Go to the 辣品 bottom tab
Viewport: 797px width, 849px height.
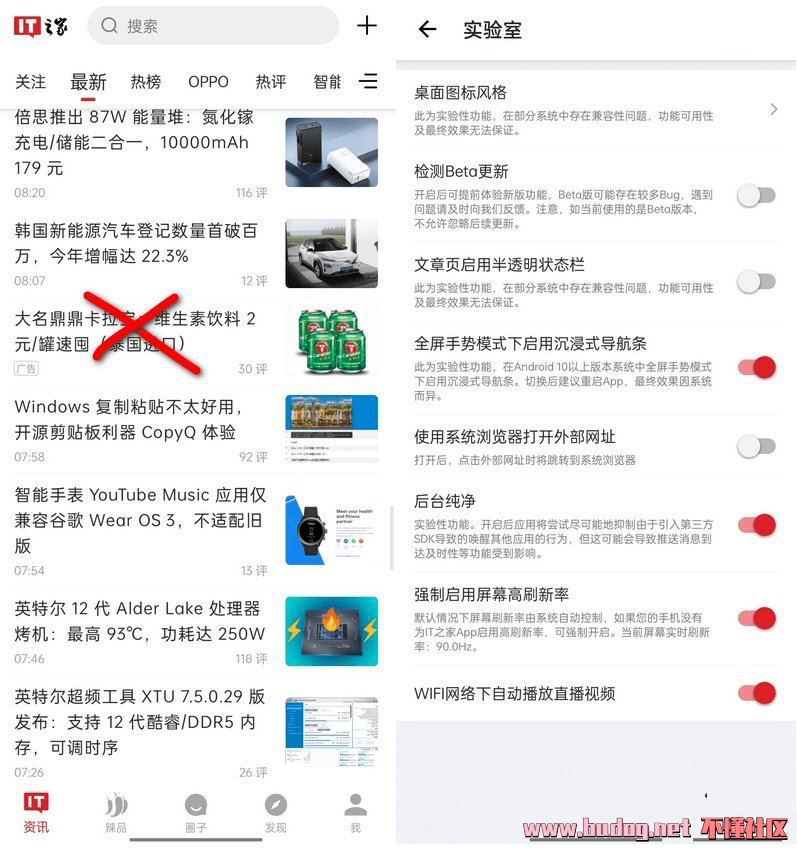[116, 813]
